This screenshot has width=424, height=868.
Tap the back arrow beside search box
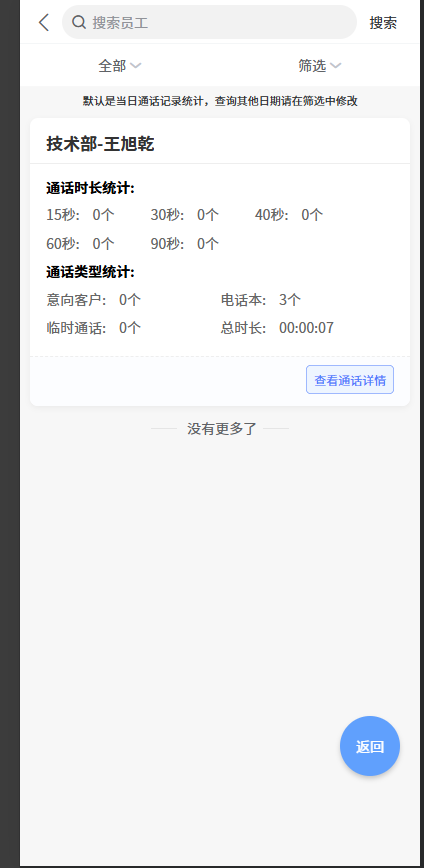(44, 23)
